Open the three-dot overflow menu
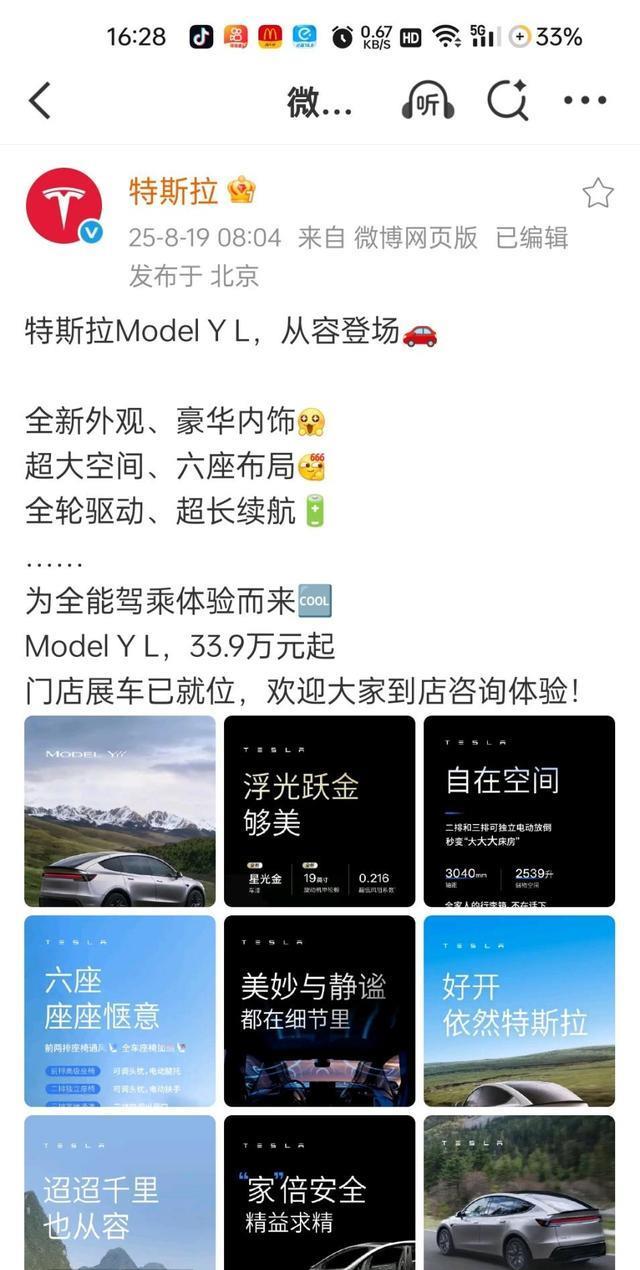Image resolution: width=640 pixels, height=1270 pixels. click(585, 101)
